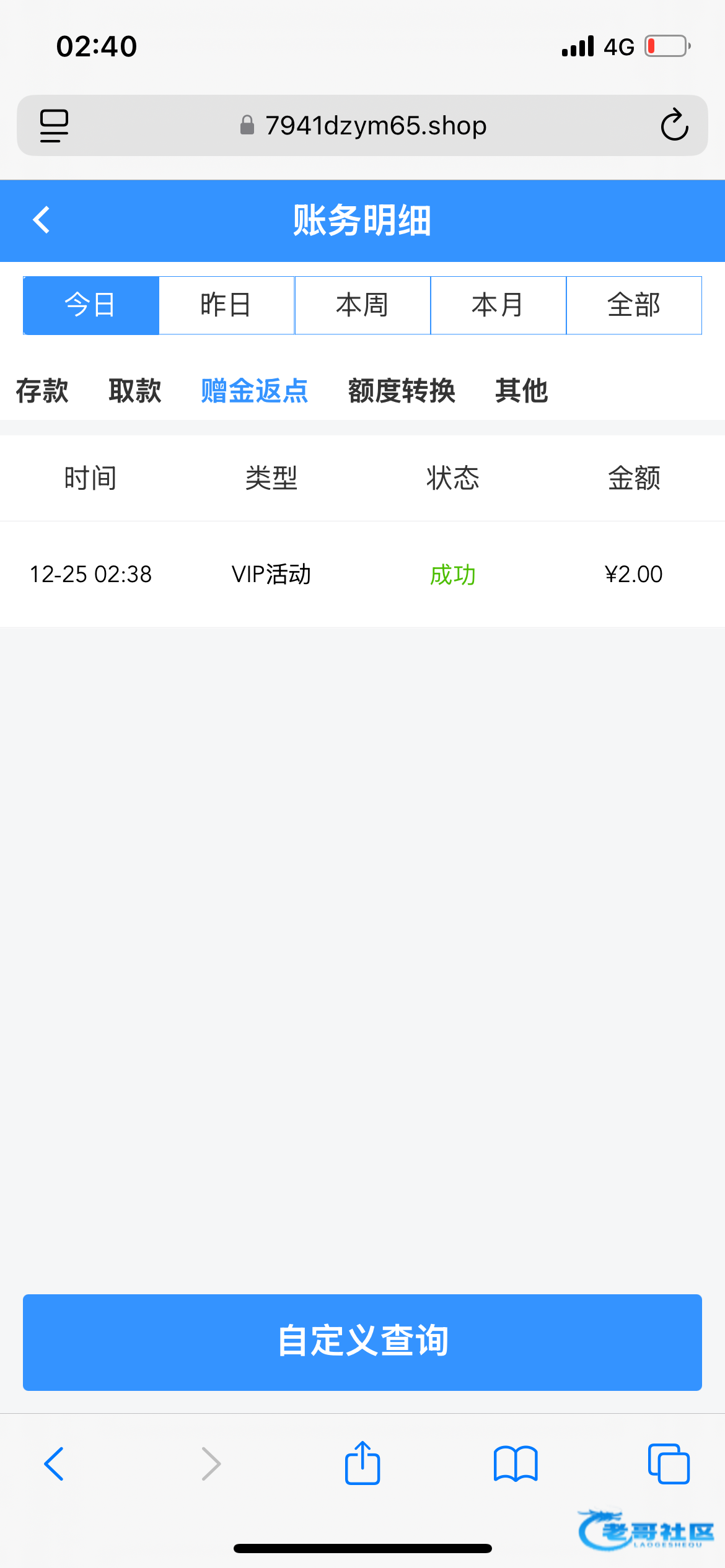Navigate back in the browser toolbar

[x=55, y=1463]
